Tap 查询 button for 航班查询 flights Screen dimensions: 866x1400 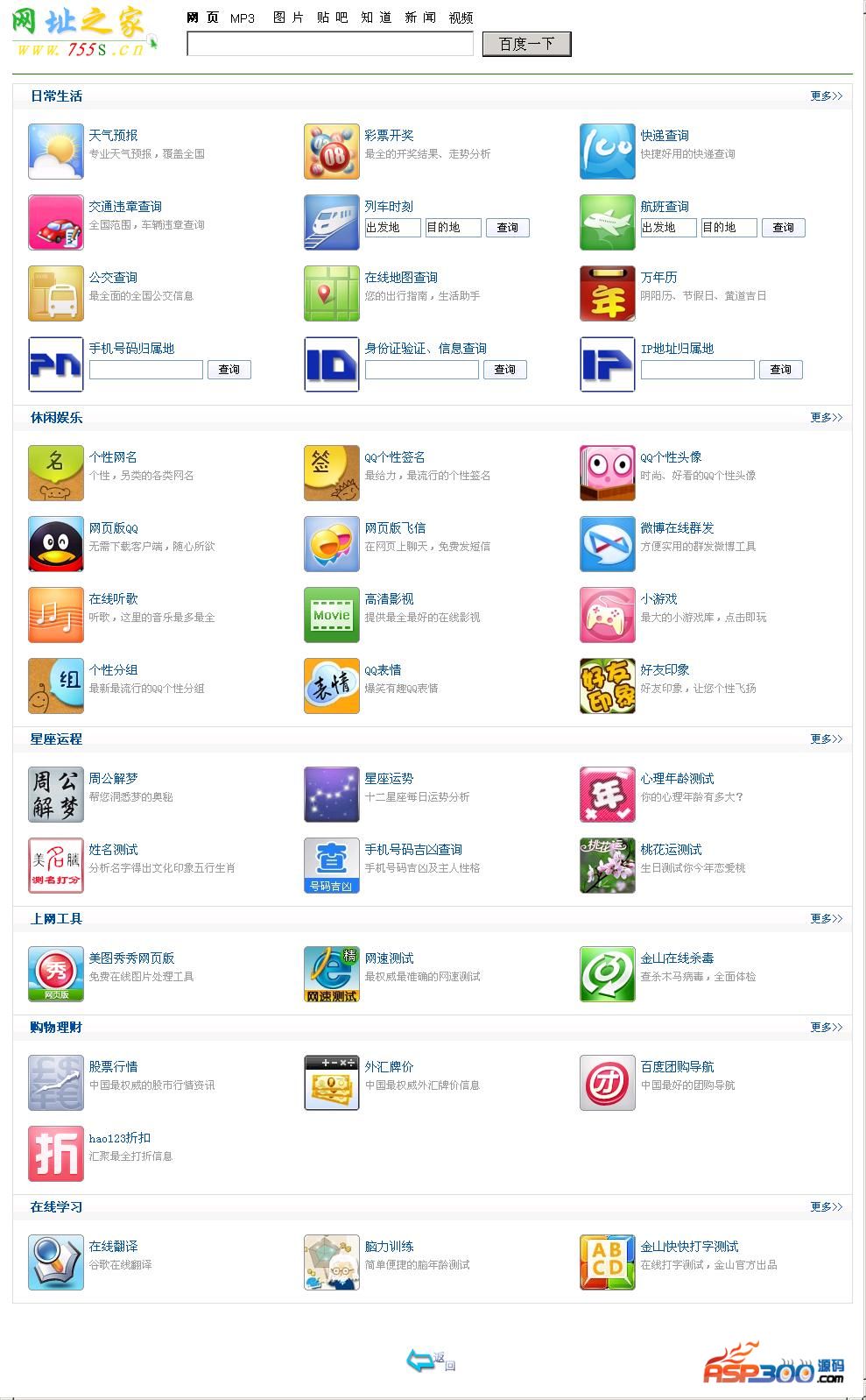pyautogui.click(x=783, y=228)
